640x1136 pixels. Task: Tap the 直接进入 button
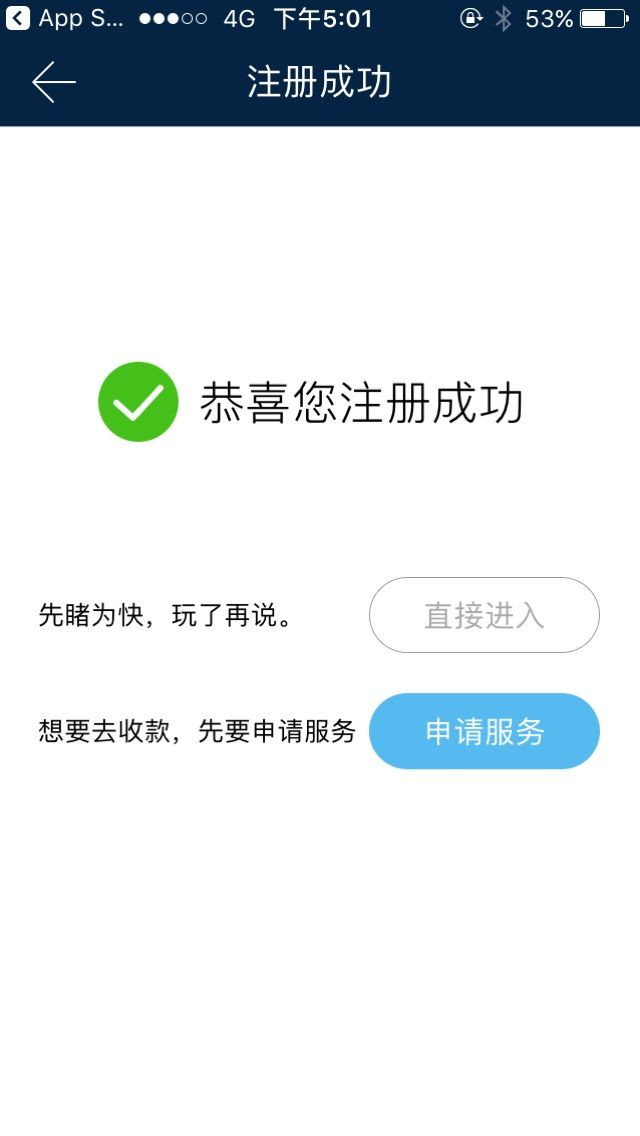[484, 615]
